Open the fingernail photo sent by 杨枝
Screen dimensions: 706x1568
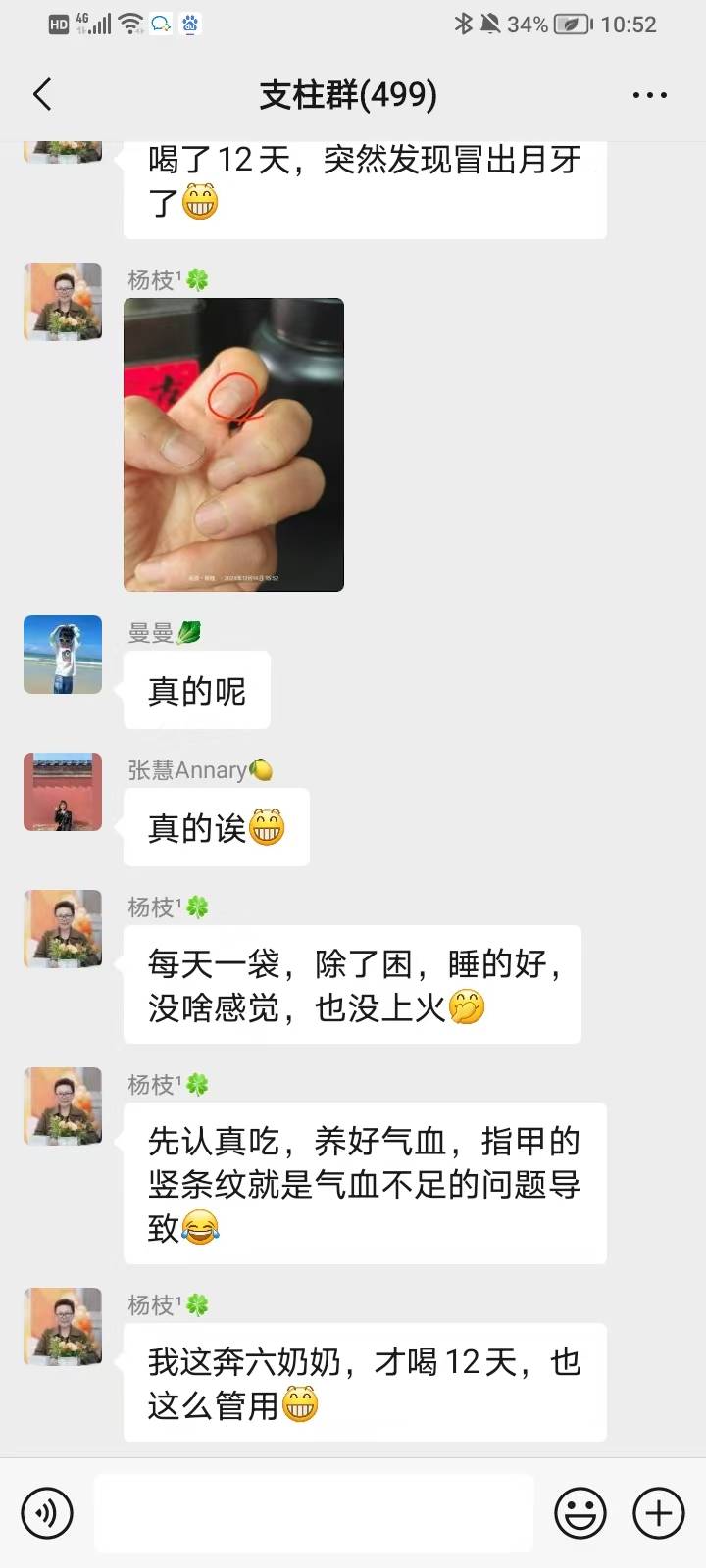point(233,445)
